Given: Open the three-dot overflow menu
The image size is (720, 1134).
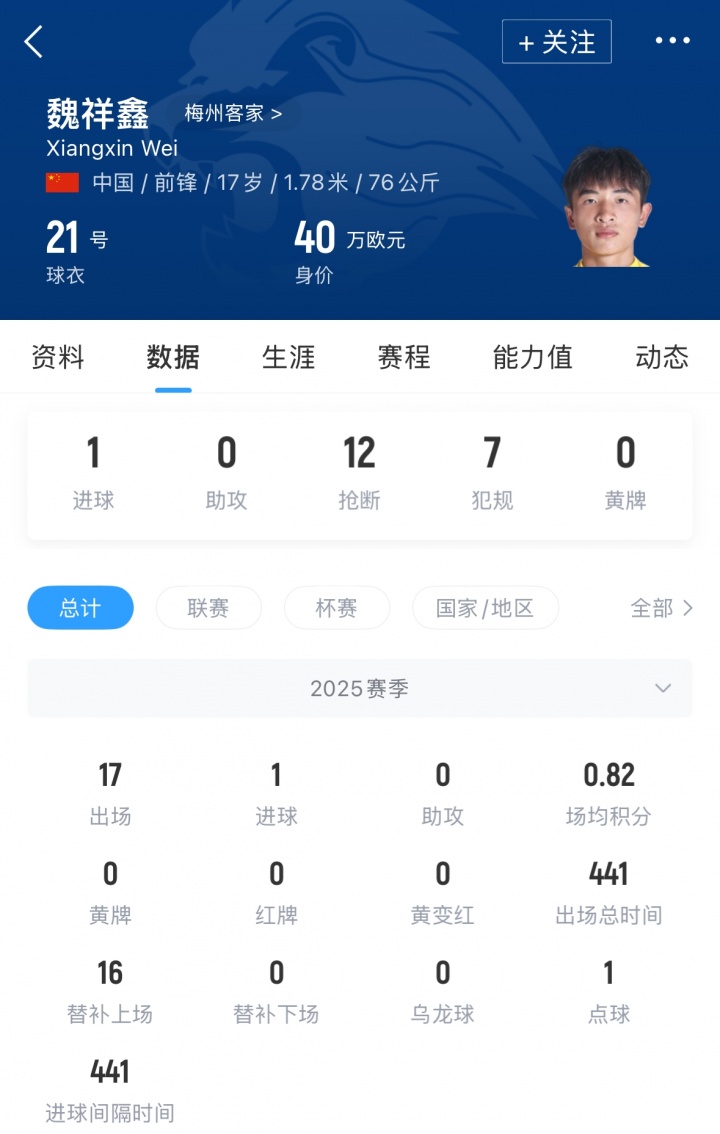Looking at the screenshot, I should [x=672, y=41].
